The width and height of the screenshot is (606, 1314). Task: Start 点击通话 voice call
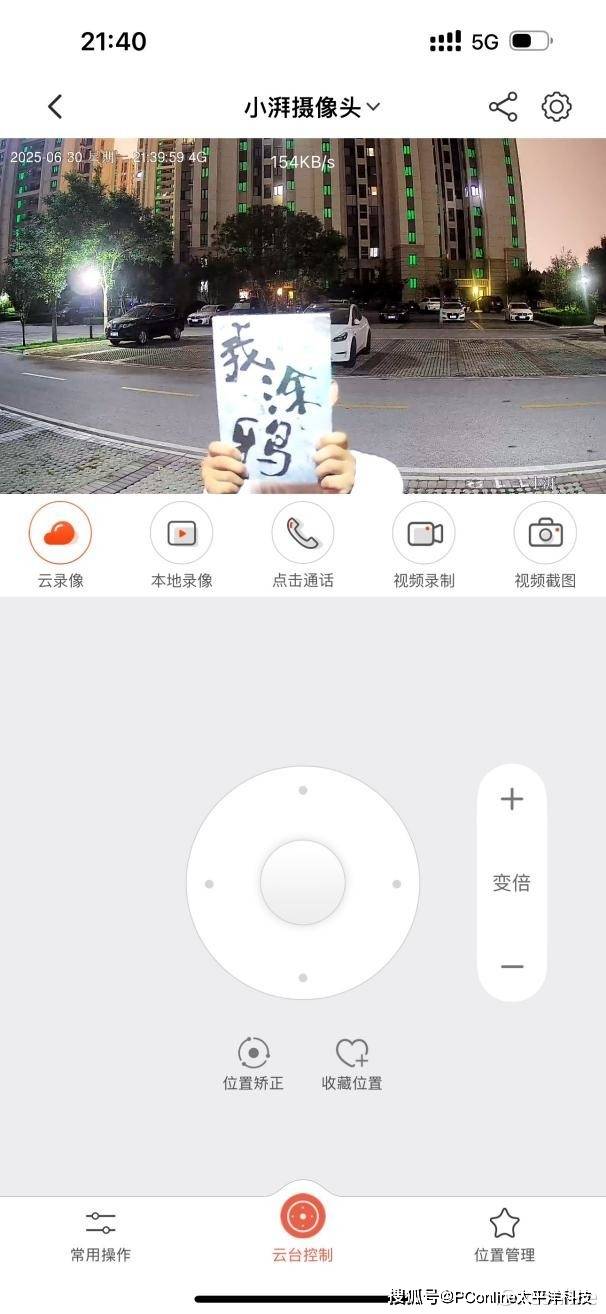tap(302, 534)
